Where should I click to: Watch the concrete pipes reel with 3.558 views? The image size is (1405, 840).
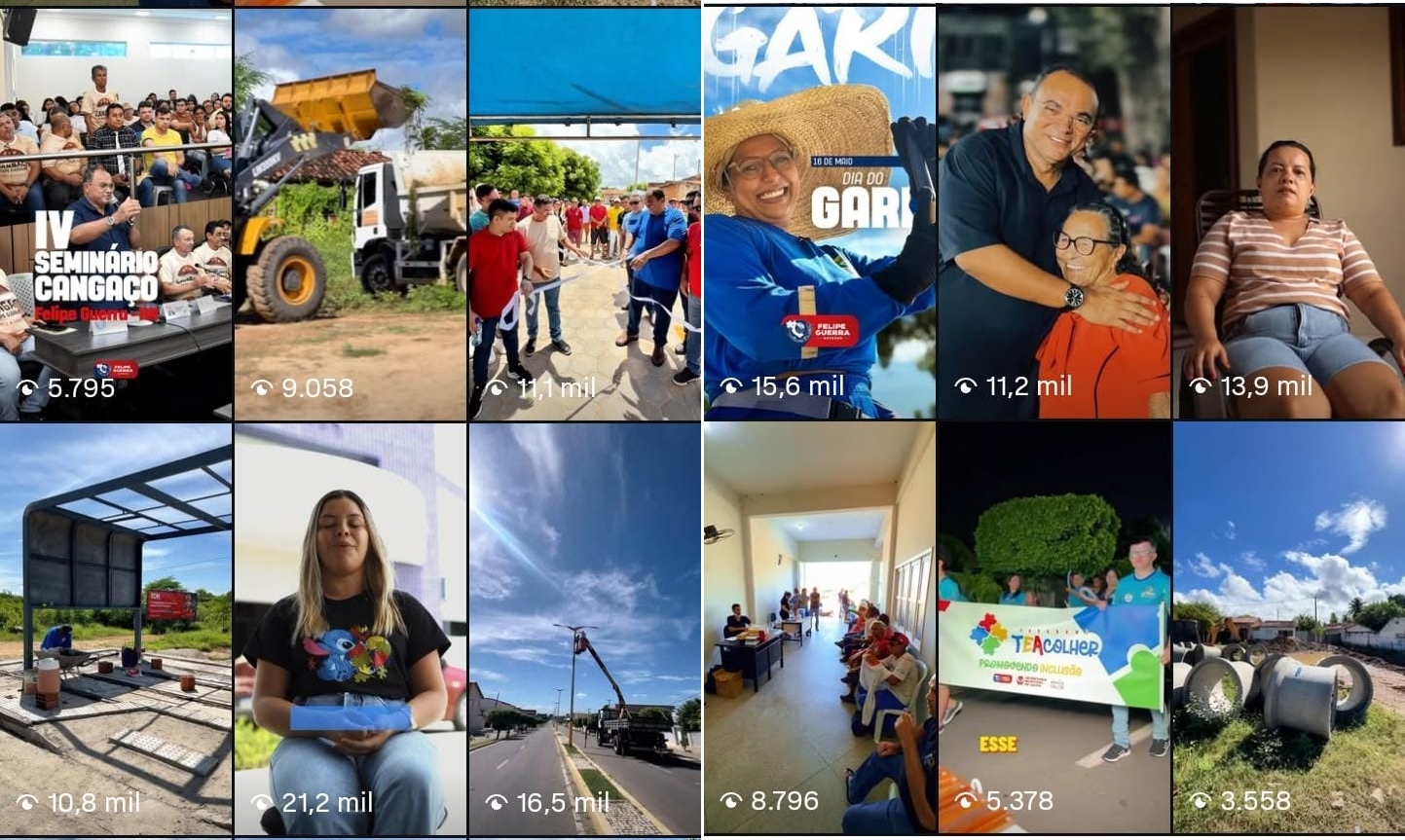point(1288,629)
